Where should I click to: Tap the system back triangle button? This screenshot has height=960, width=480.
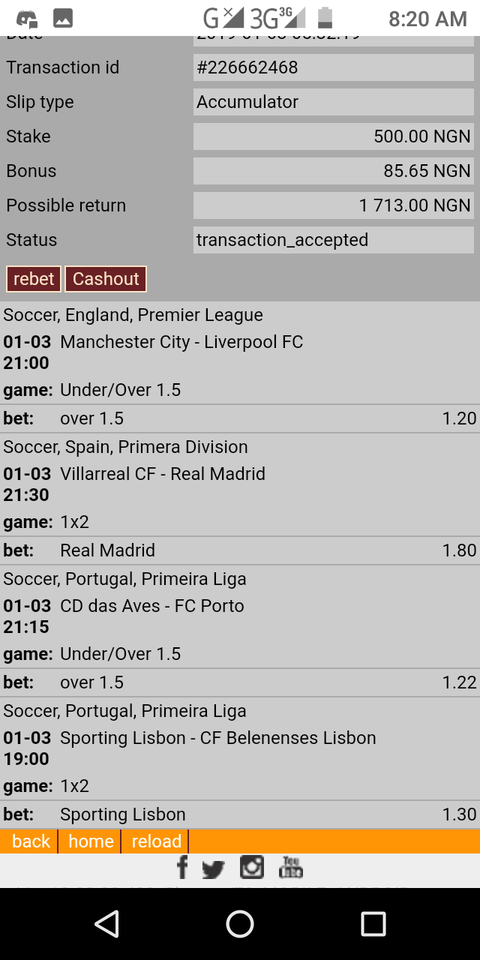tap(107, 924)
